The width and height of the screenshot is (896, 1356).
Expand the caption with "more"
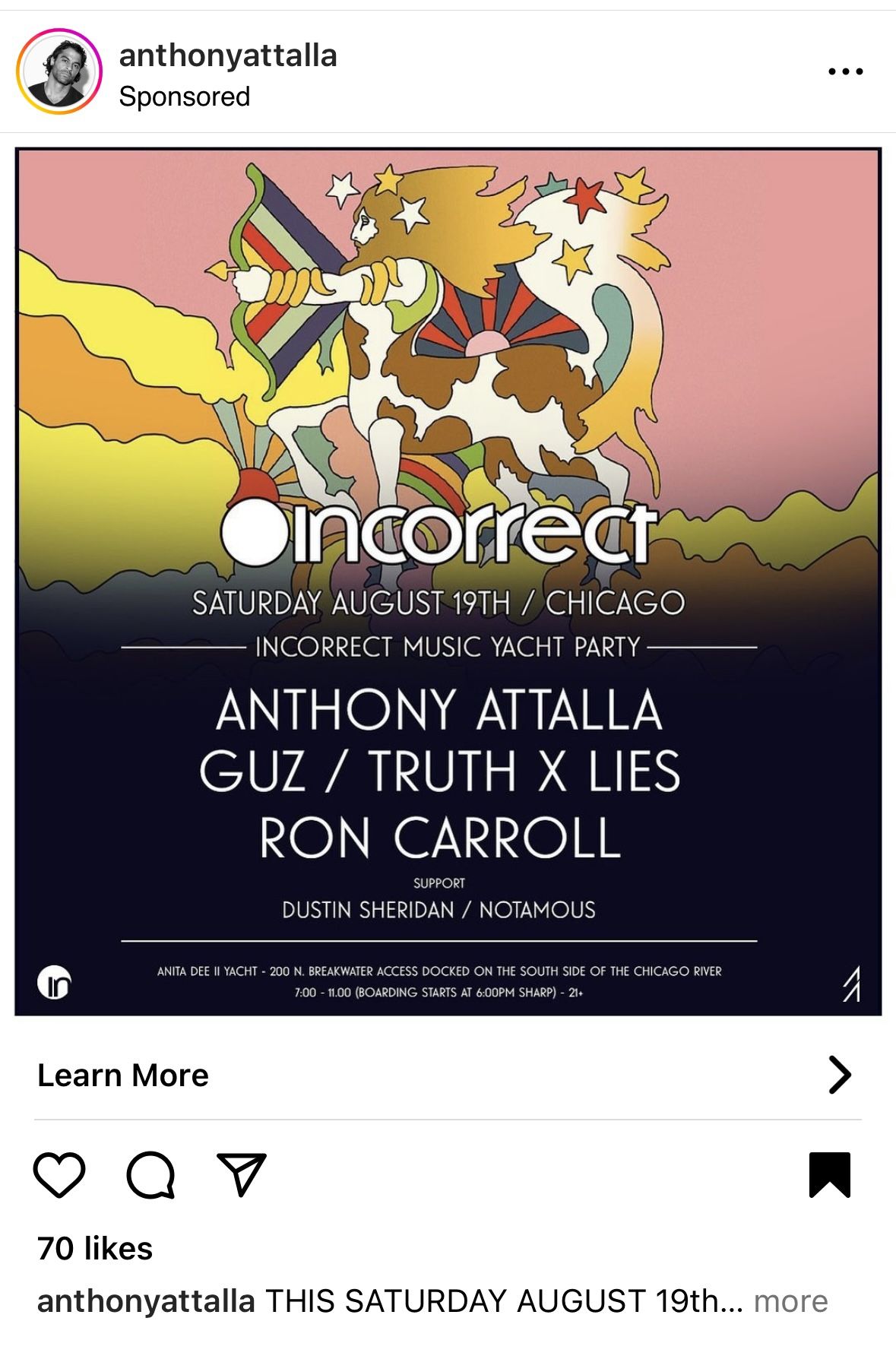[x=790, y=1301]
